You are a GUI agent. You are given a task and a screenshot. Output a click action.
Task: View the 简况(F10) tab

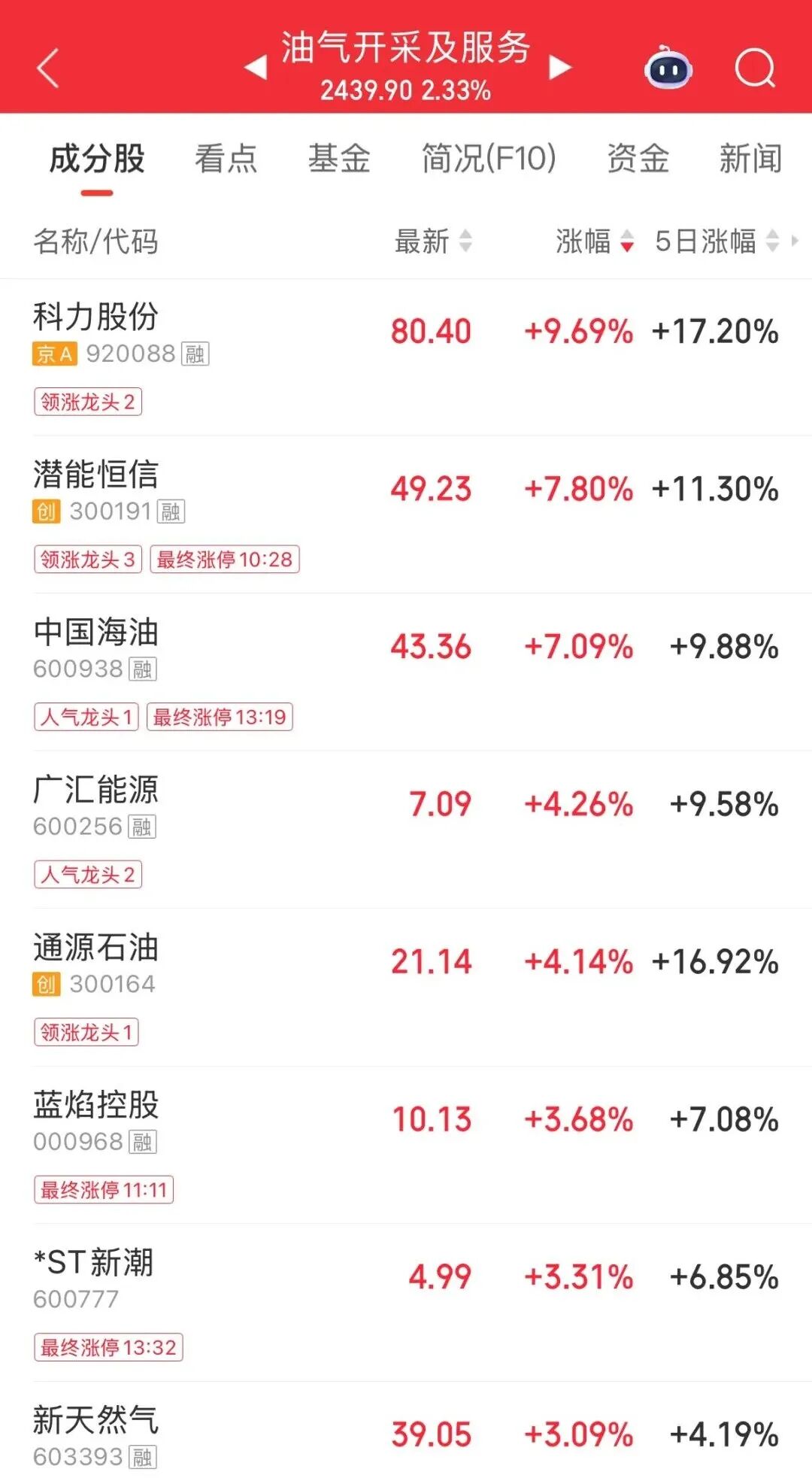(x=489, y=159)
